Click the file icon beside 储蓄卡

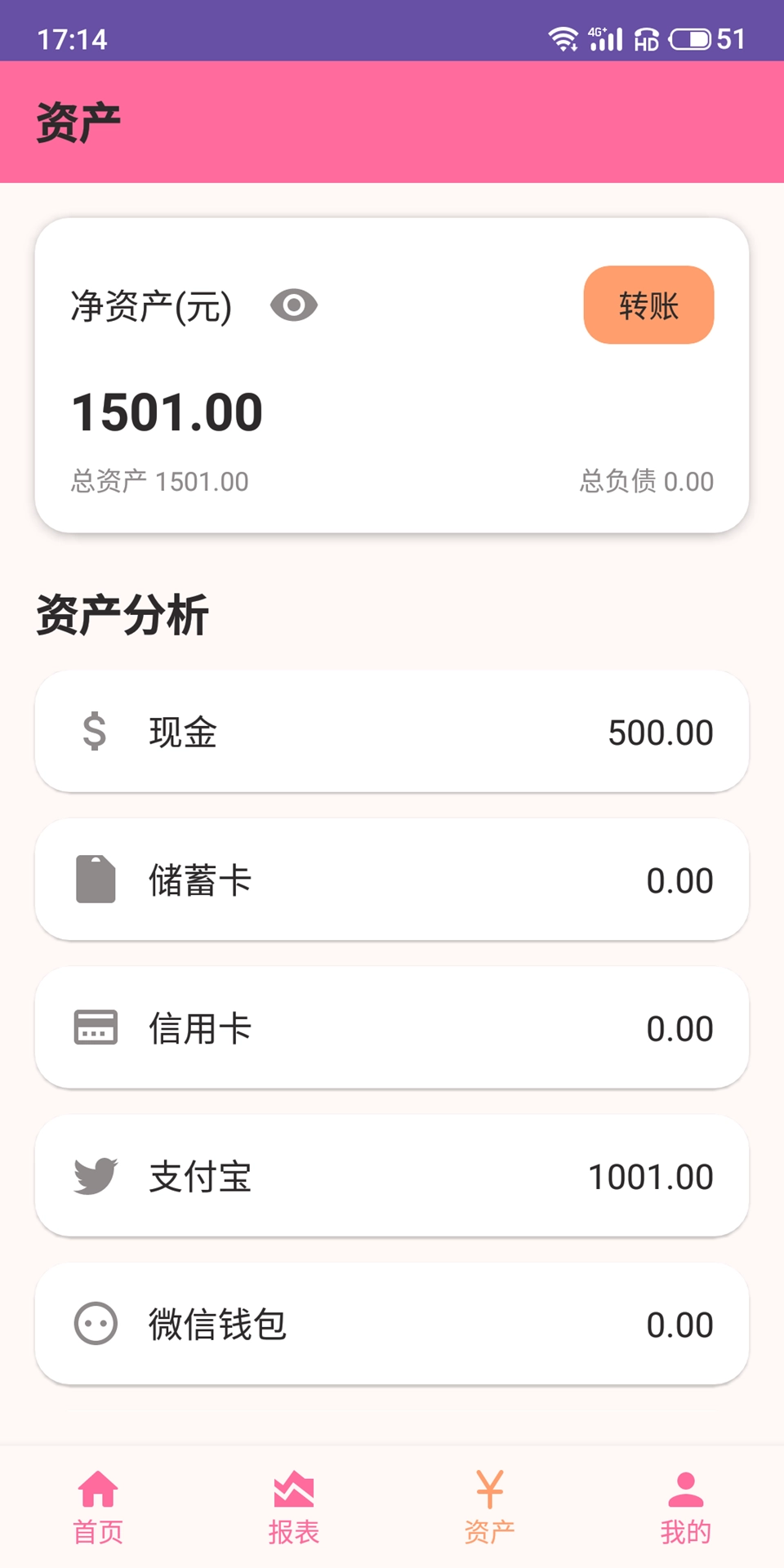96,880
